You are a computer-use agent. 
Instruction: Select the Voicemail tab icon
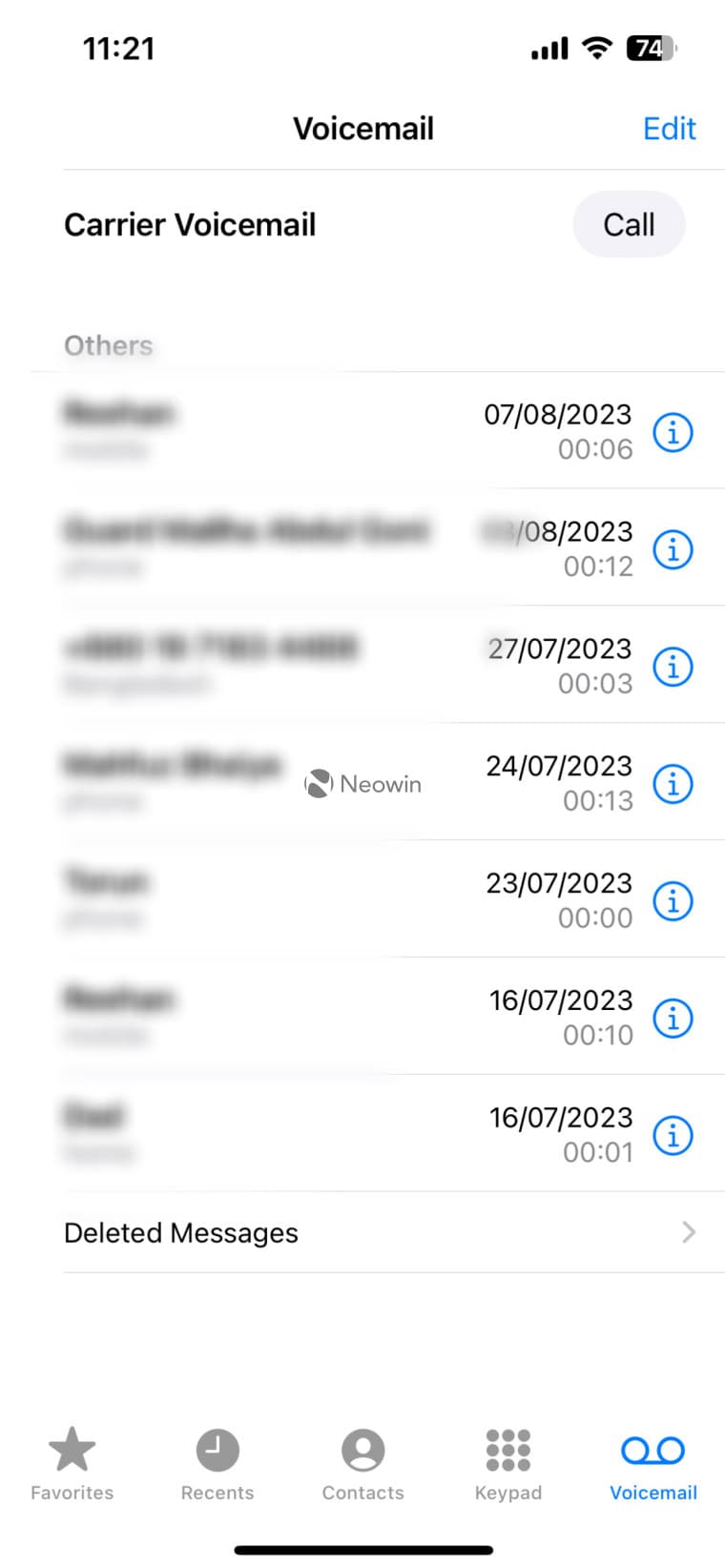[652, 1451]
